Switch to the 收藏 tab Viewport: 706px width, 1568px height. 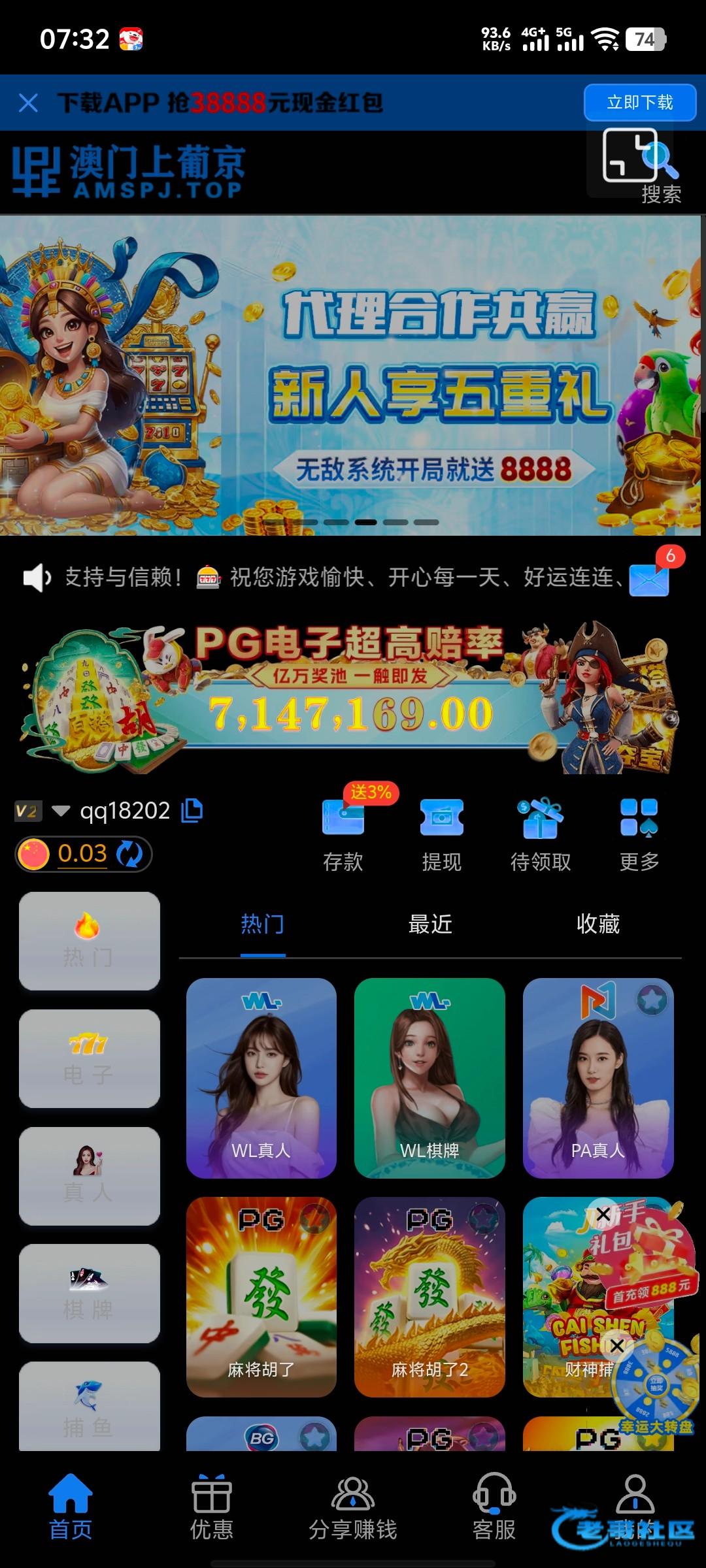click(598, 924)
